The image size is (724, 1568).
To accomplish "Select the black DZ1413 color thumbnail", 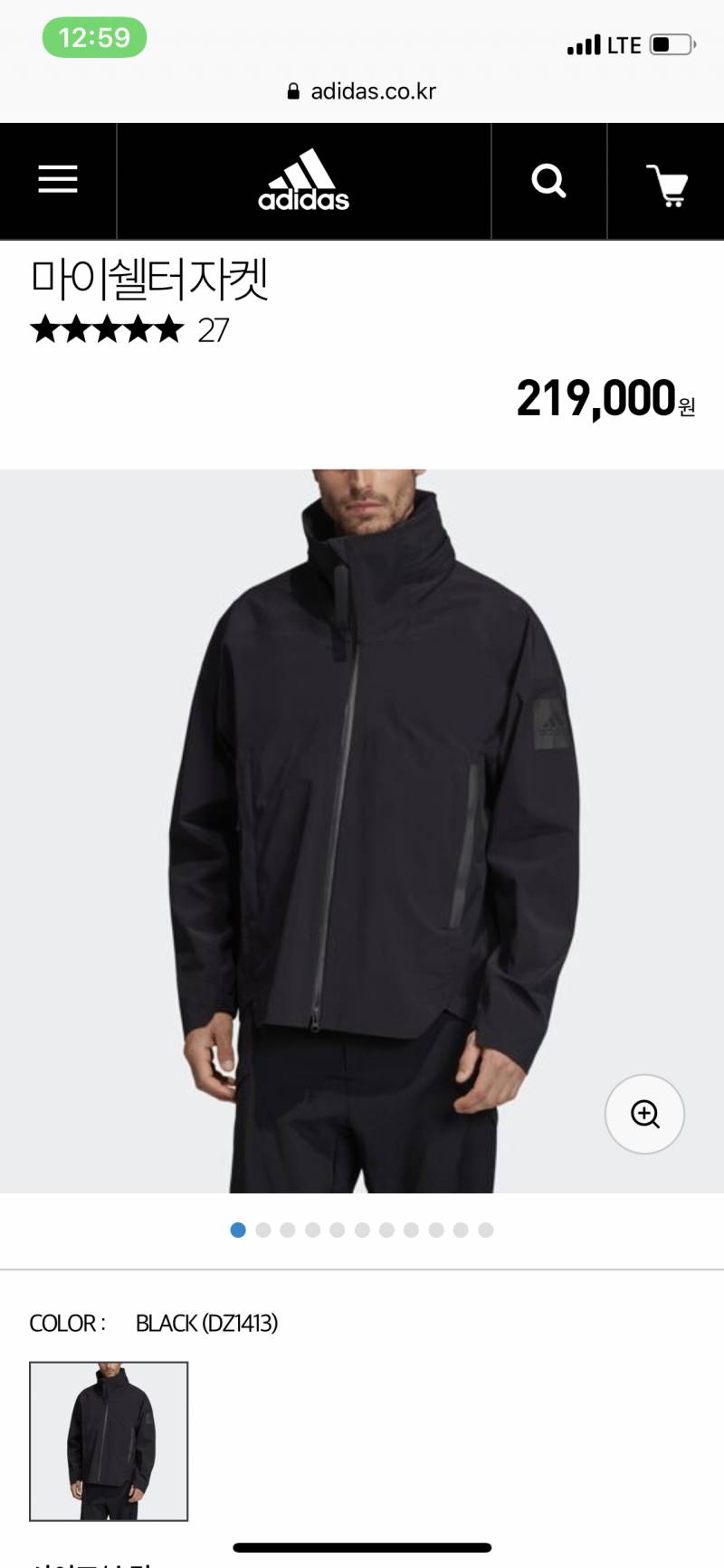I will [109, 1440].
